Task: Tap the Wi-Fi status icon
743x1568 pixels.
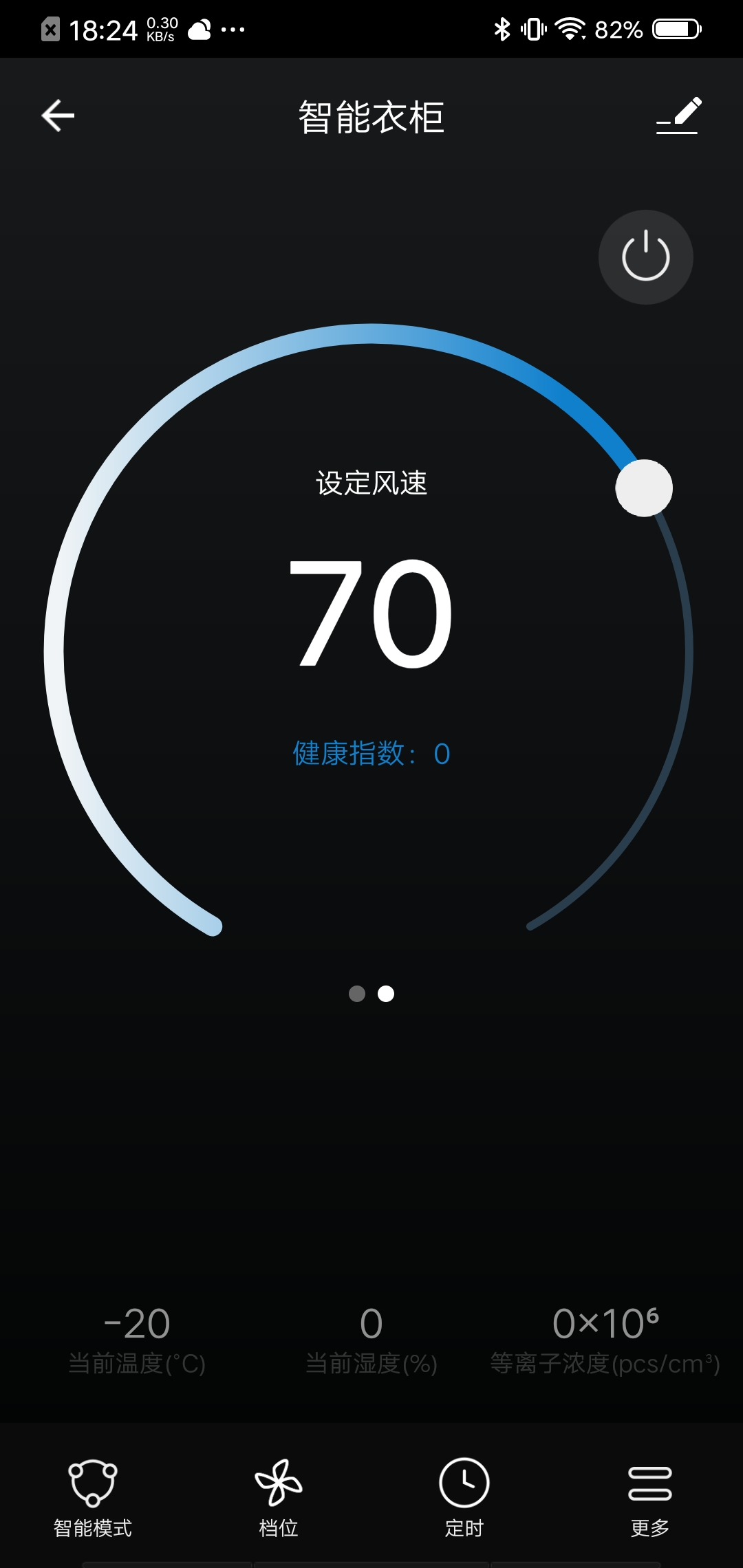Action: [x=570, y=29]
